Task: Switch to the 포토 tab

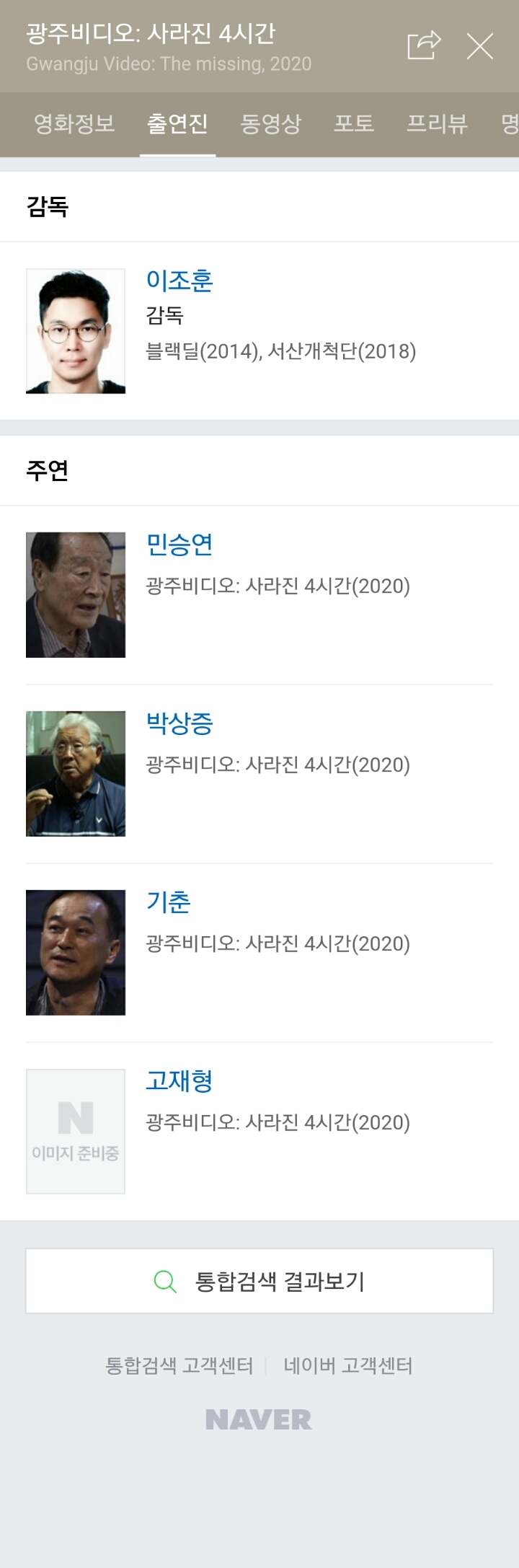Action: coord(353,124)
